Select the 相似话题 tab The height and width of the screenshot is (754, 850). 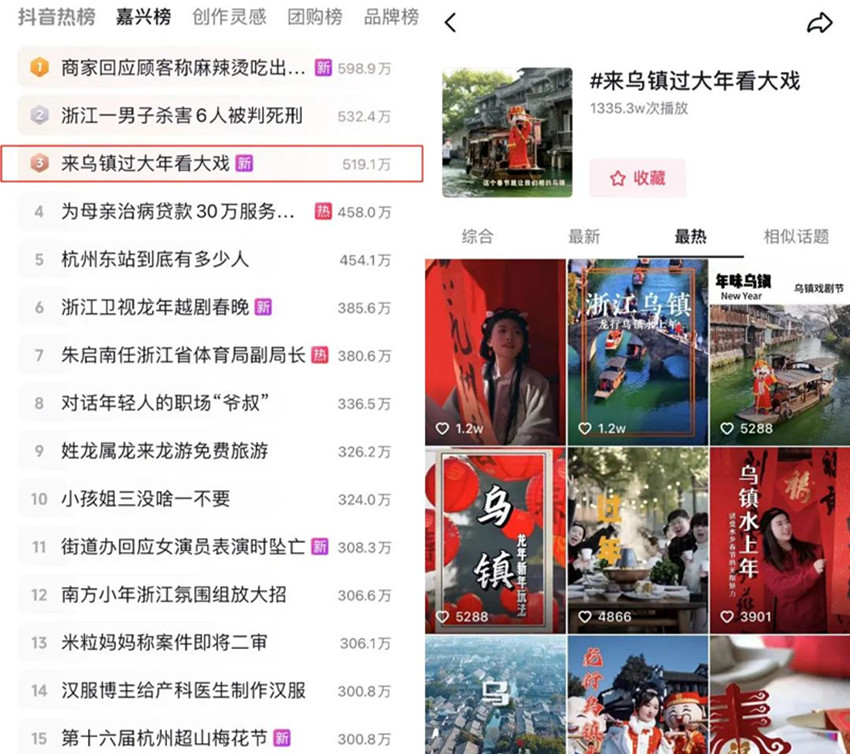click(796, 237)
